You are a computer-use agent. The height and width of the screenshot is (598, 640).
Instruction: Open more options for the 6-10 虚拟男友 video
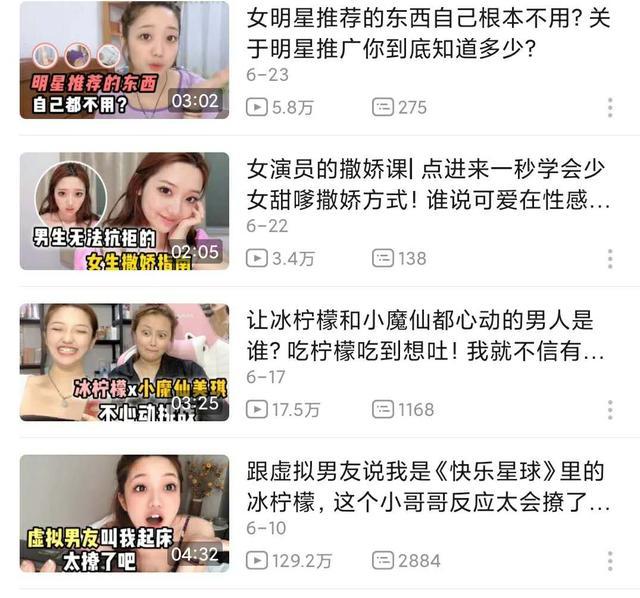click(x=609, y=561)
